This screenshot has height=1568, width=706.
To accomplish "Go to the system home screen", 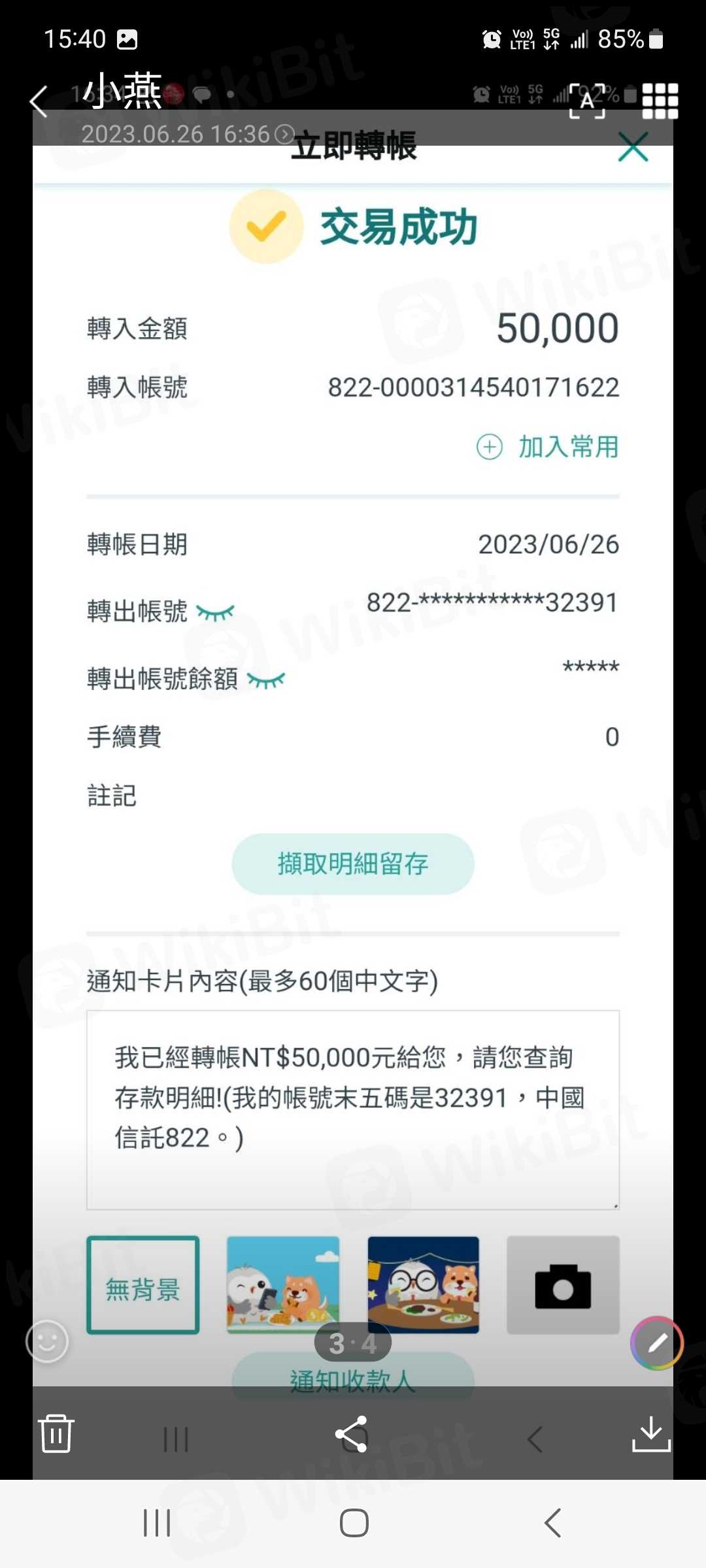I will [x=354, y=1523].
